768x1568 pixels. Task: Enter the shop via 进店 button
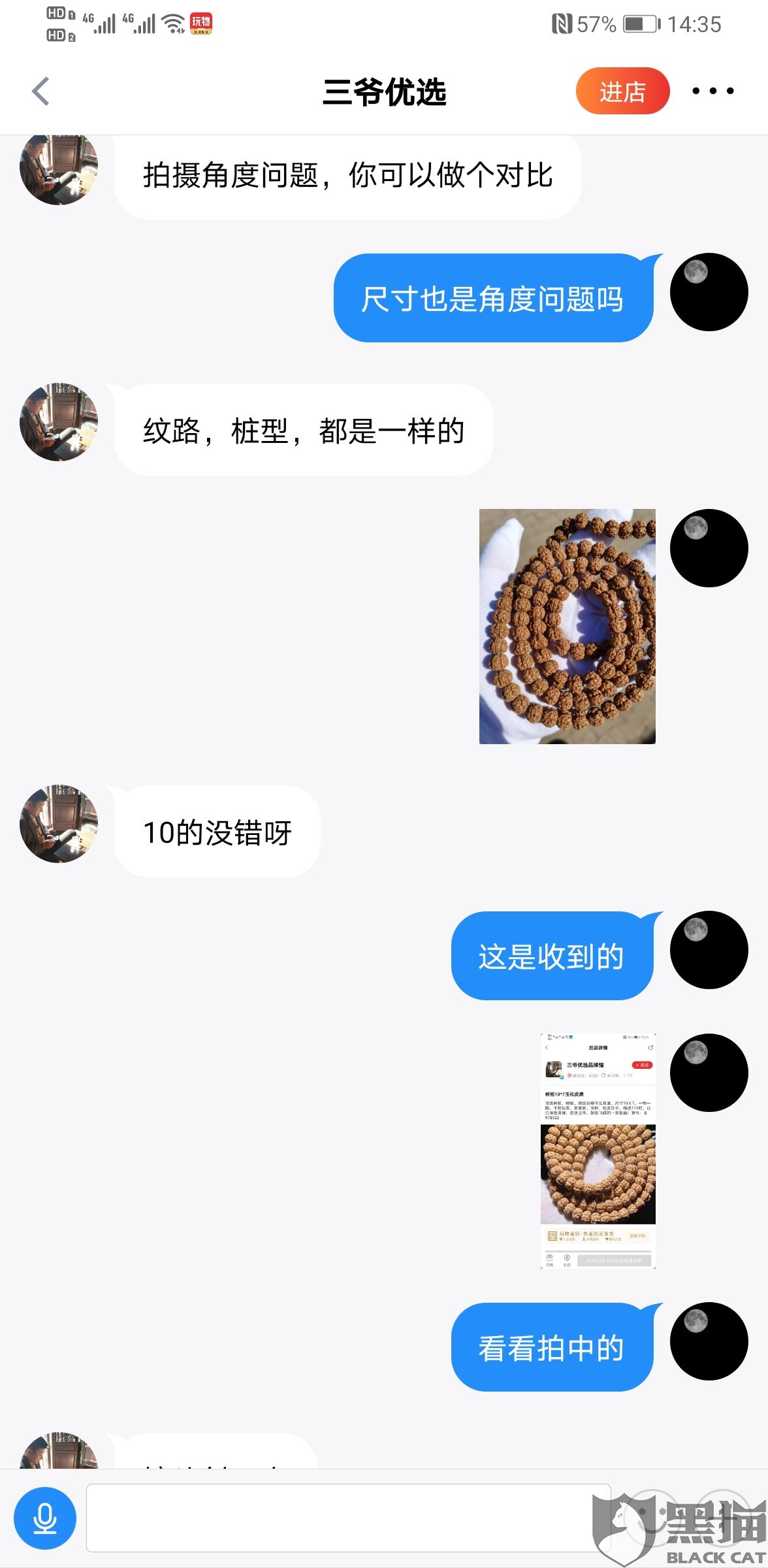click(622, 91)
